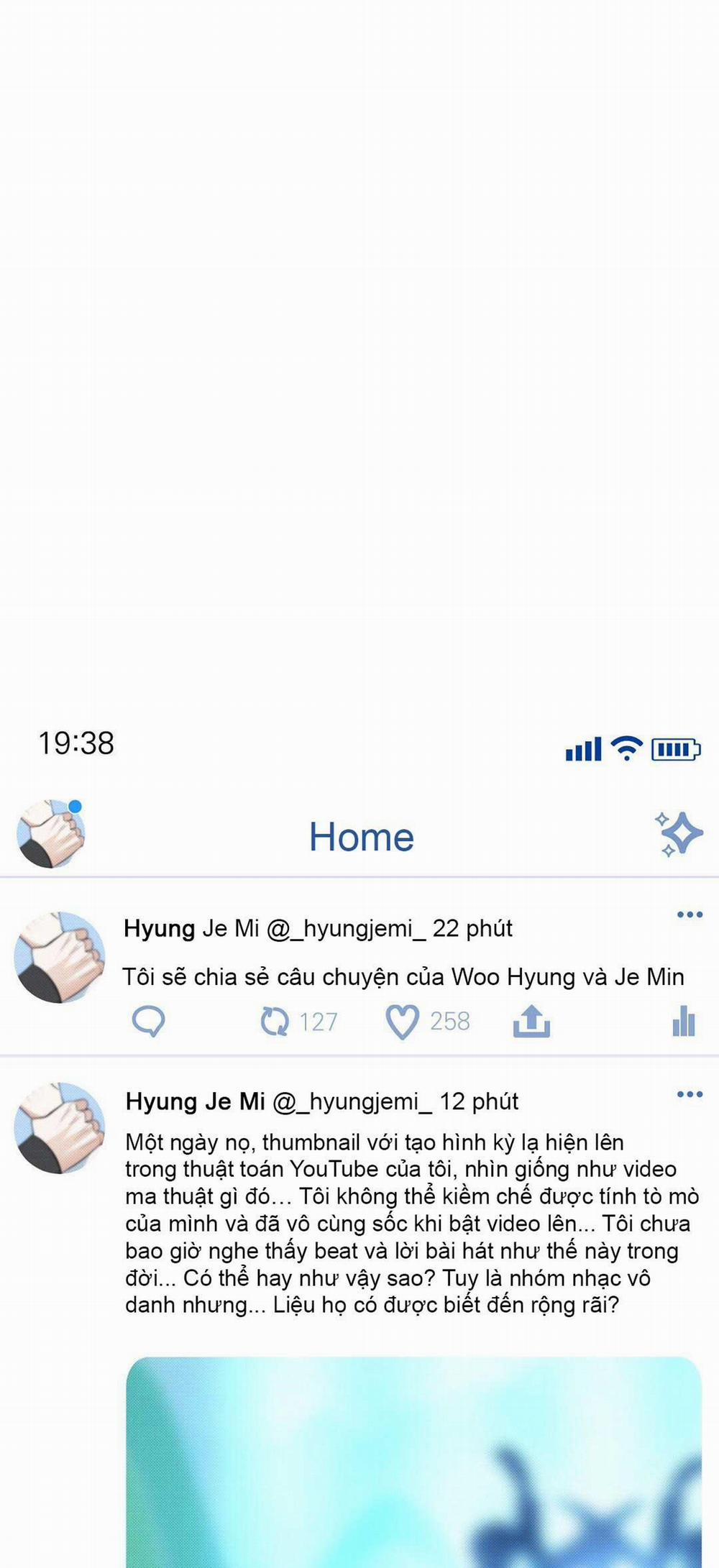Image resolution: width=719 pixels, height=1568 pixels.
Task: Open the "..." menu on the 12 phút tweet
Action: [x=689, y=1094]
